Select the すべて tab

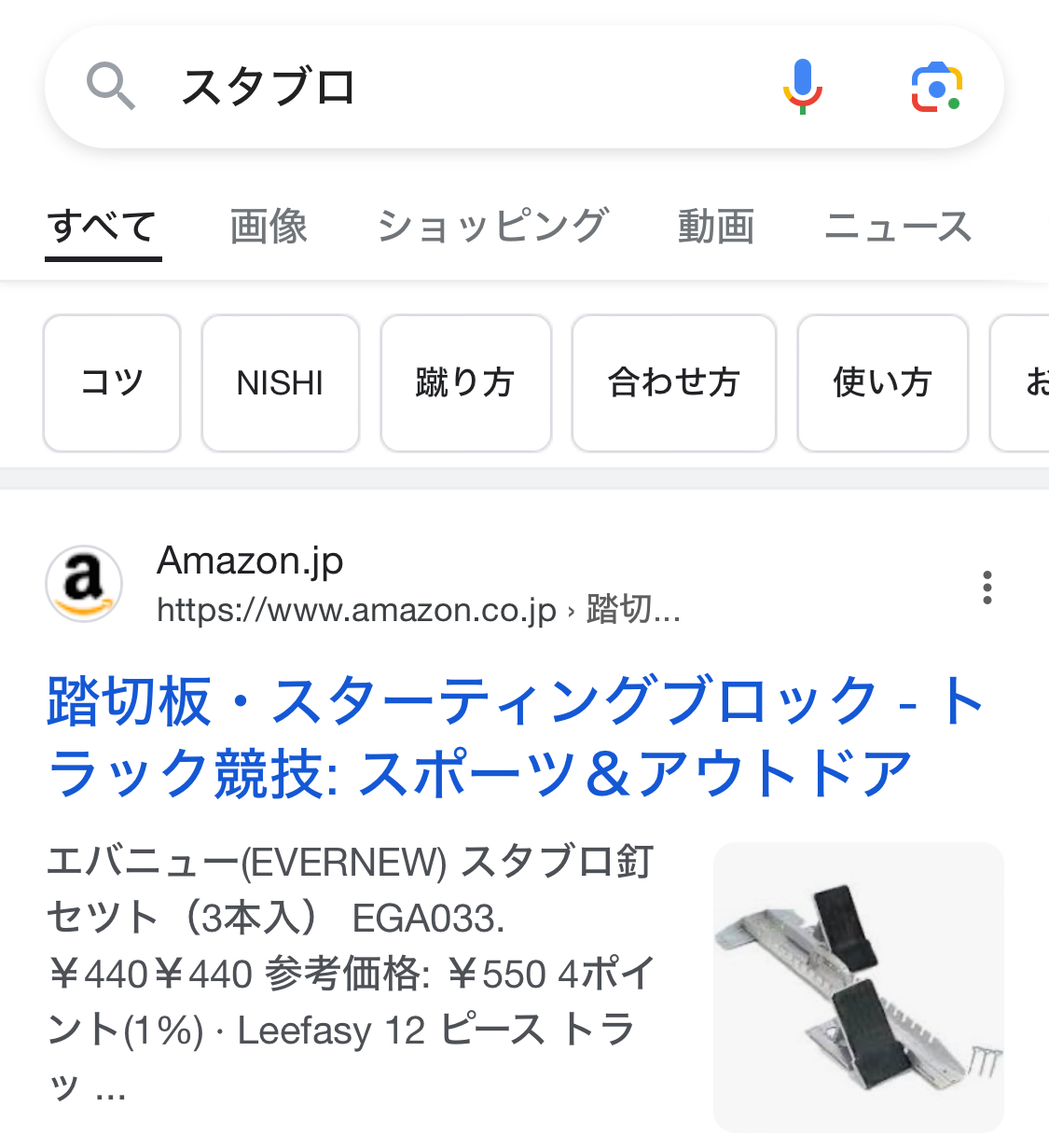click(103, 227)
